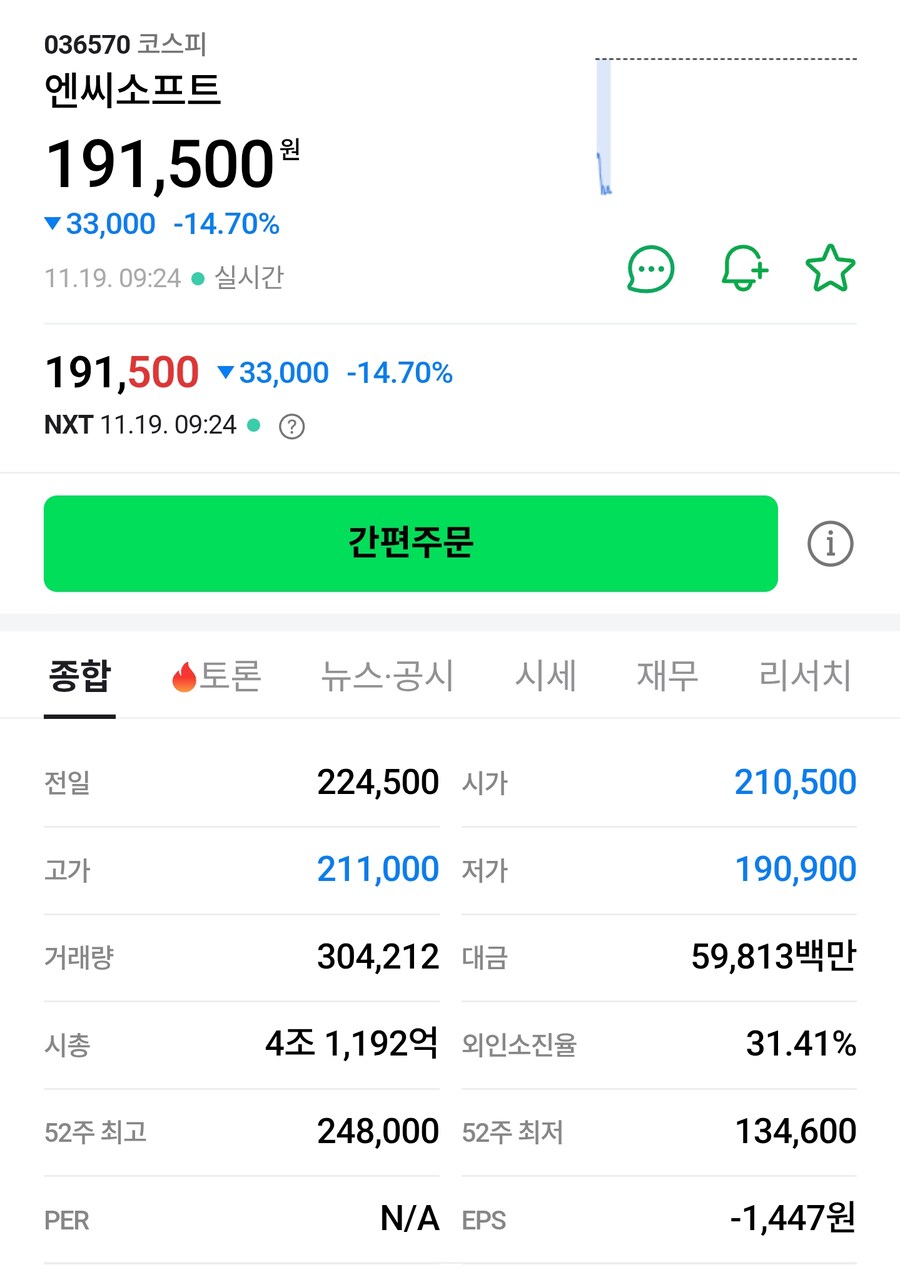Click the 저가 190,900 price link

pyautogui.click(x=793, y=869)
